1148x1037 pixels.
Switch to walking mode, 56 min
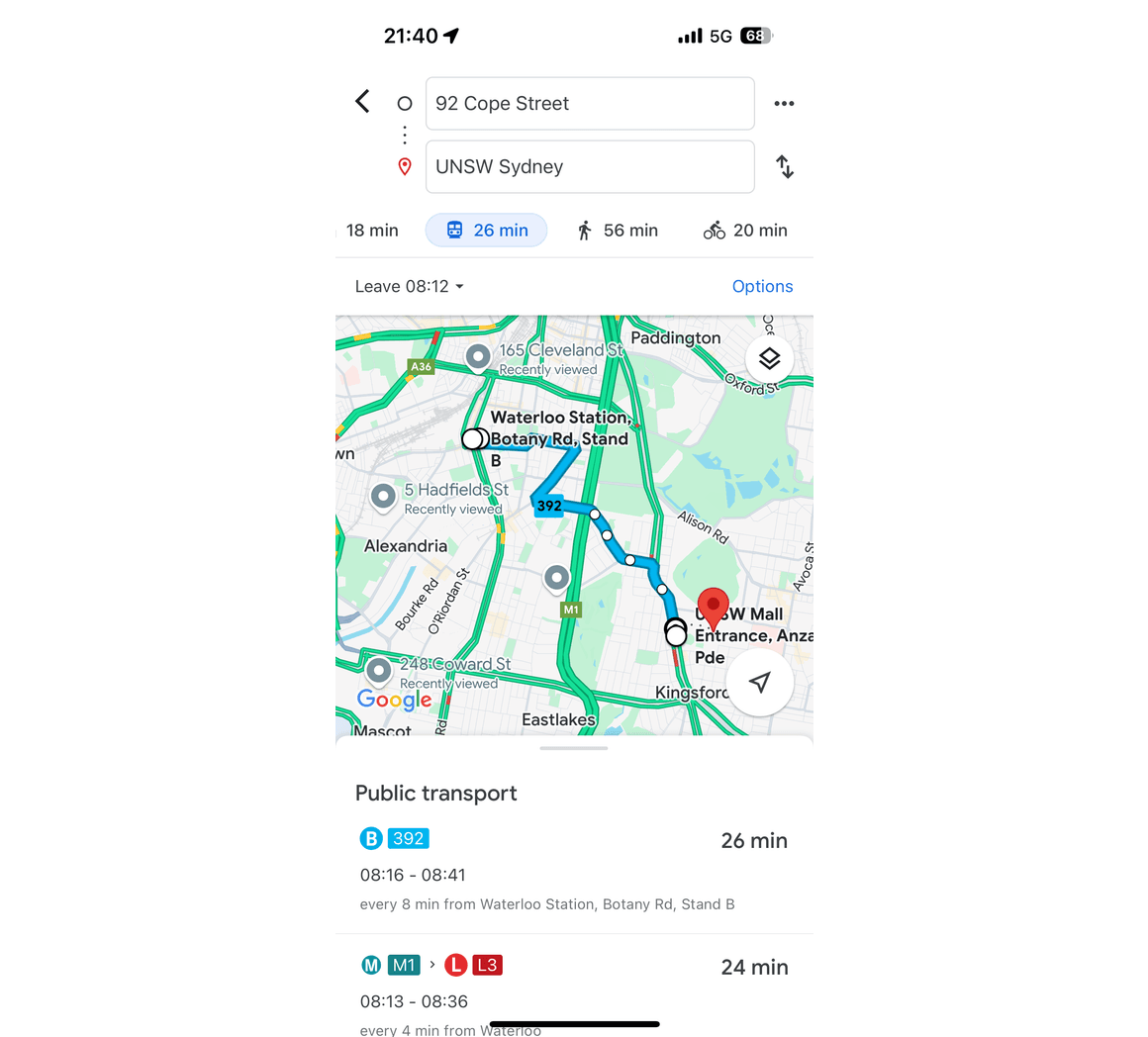(618, 231)
